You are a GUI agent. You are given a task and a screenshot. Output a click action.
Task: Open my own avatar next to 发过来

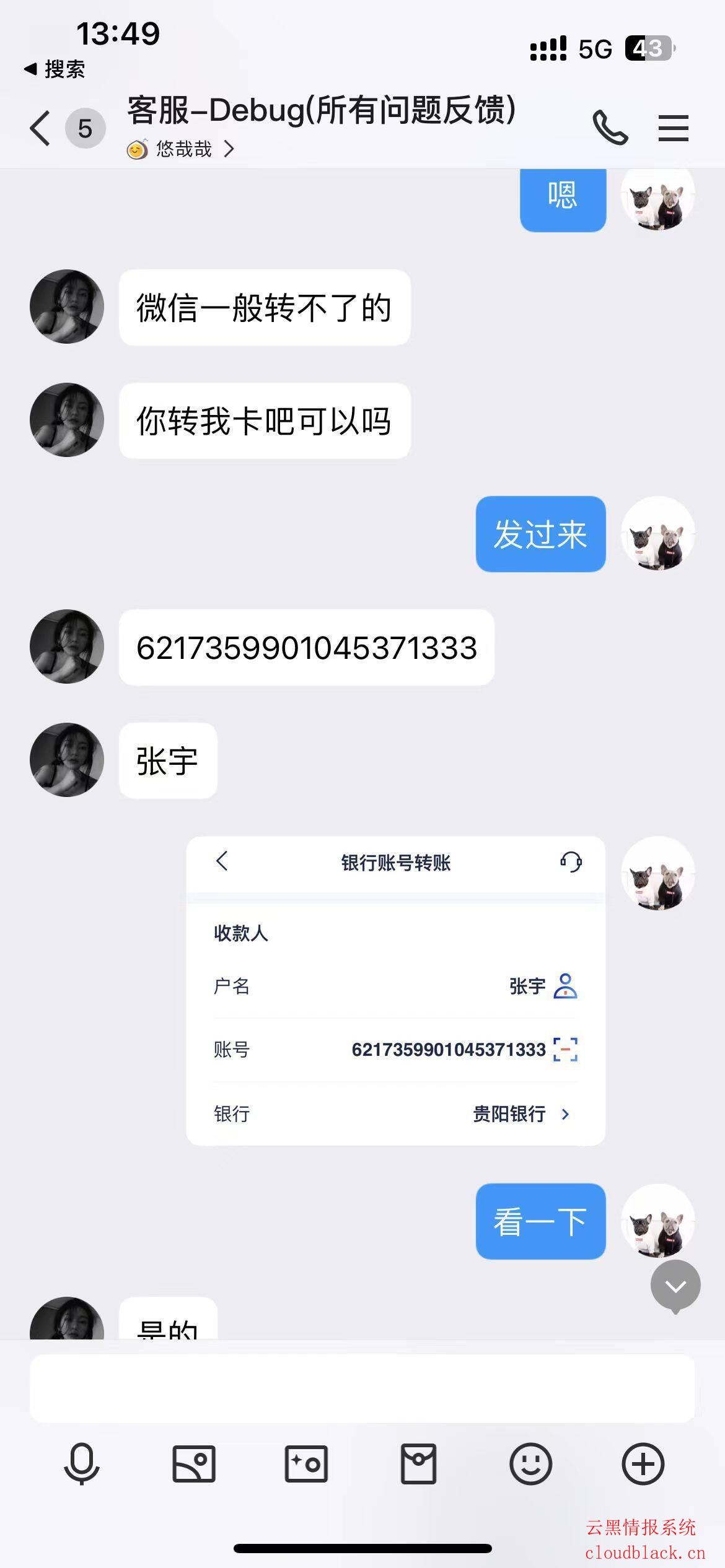point(658,534)
